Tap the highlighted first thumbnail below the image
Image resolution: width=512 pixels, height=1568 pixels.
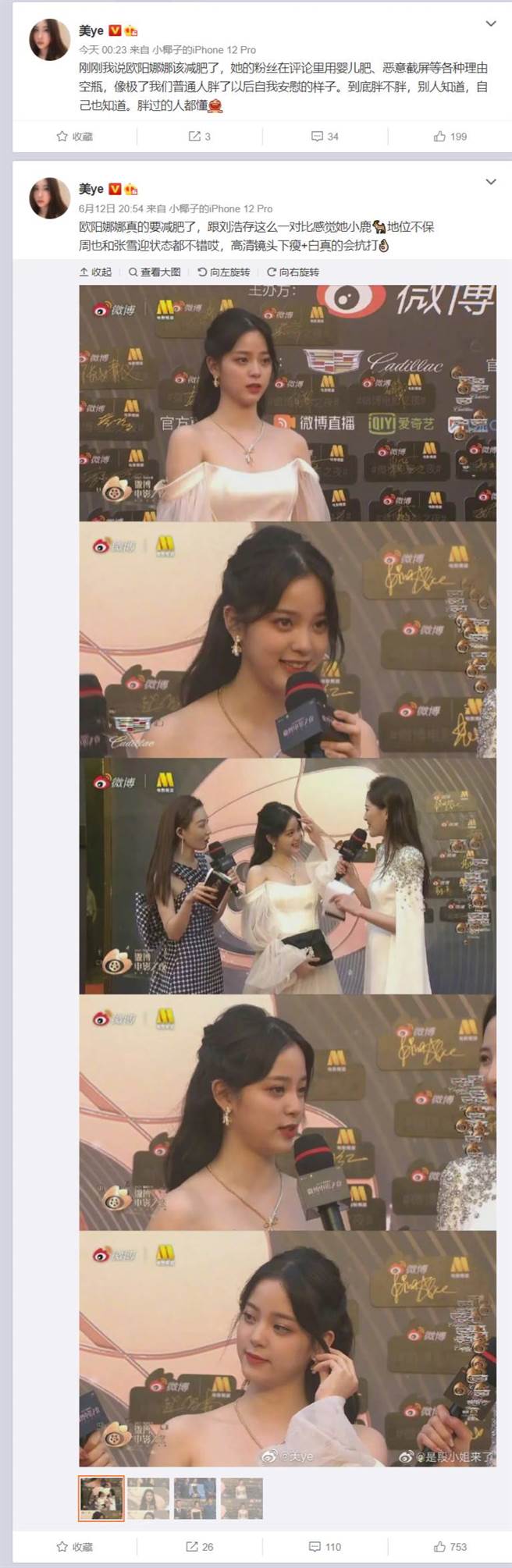click(101, 1498)
